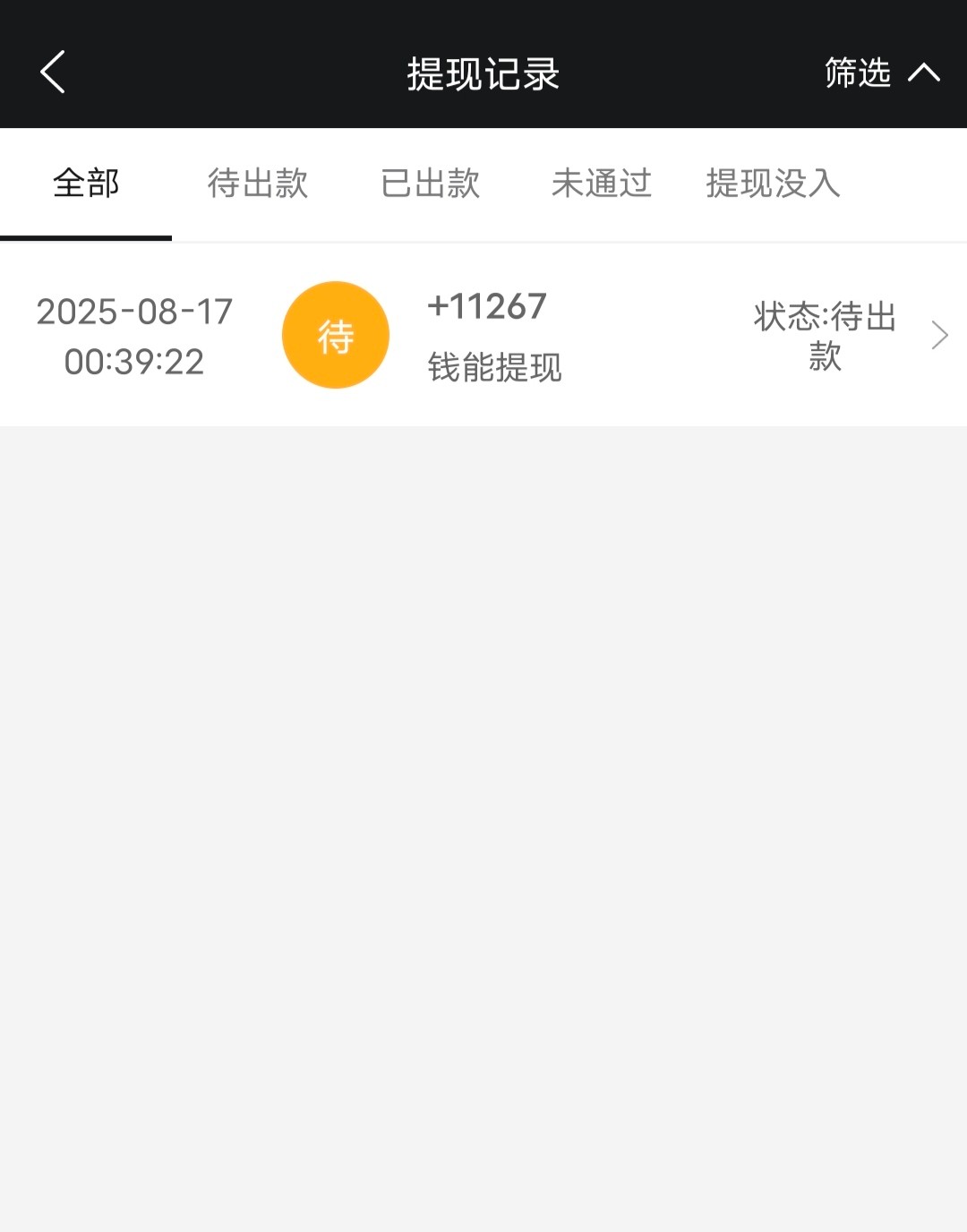Select the 全部 tab

(x=86, y=184)
